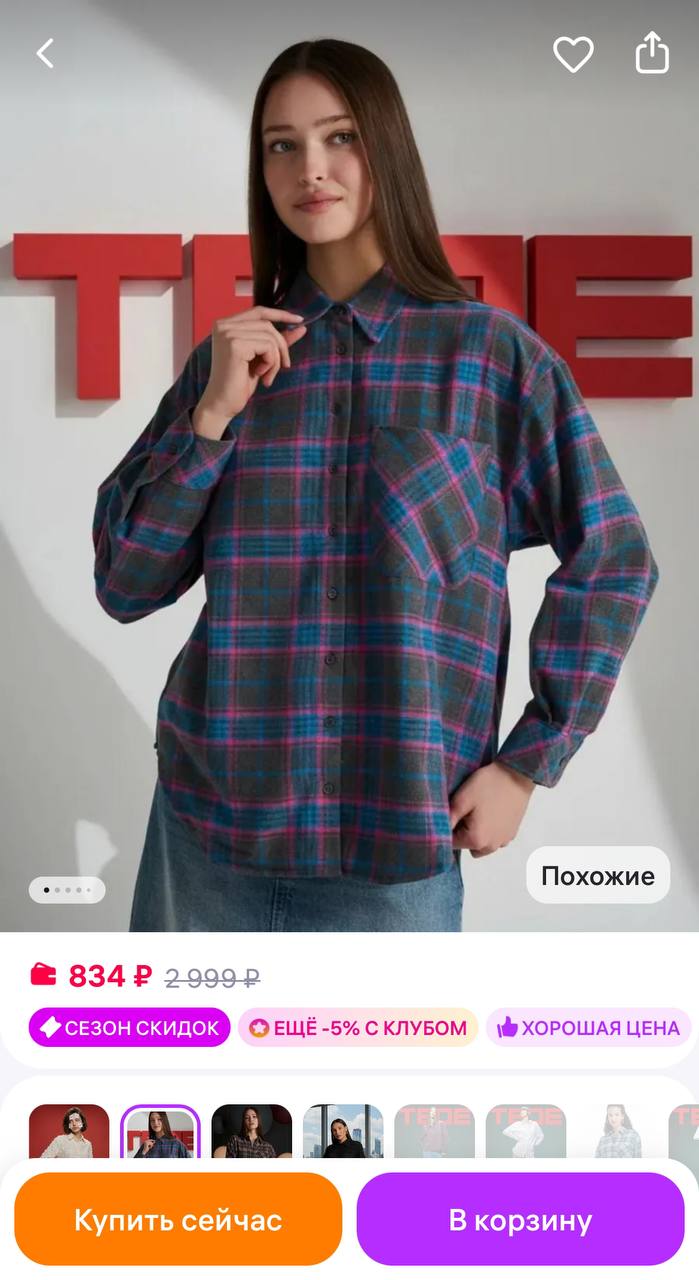Pick the variant with the city window view
Screen dimensions: 699x1280
click(343, 1132)
